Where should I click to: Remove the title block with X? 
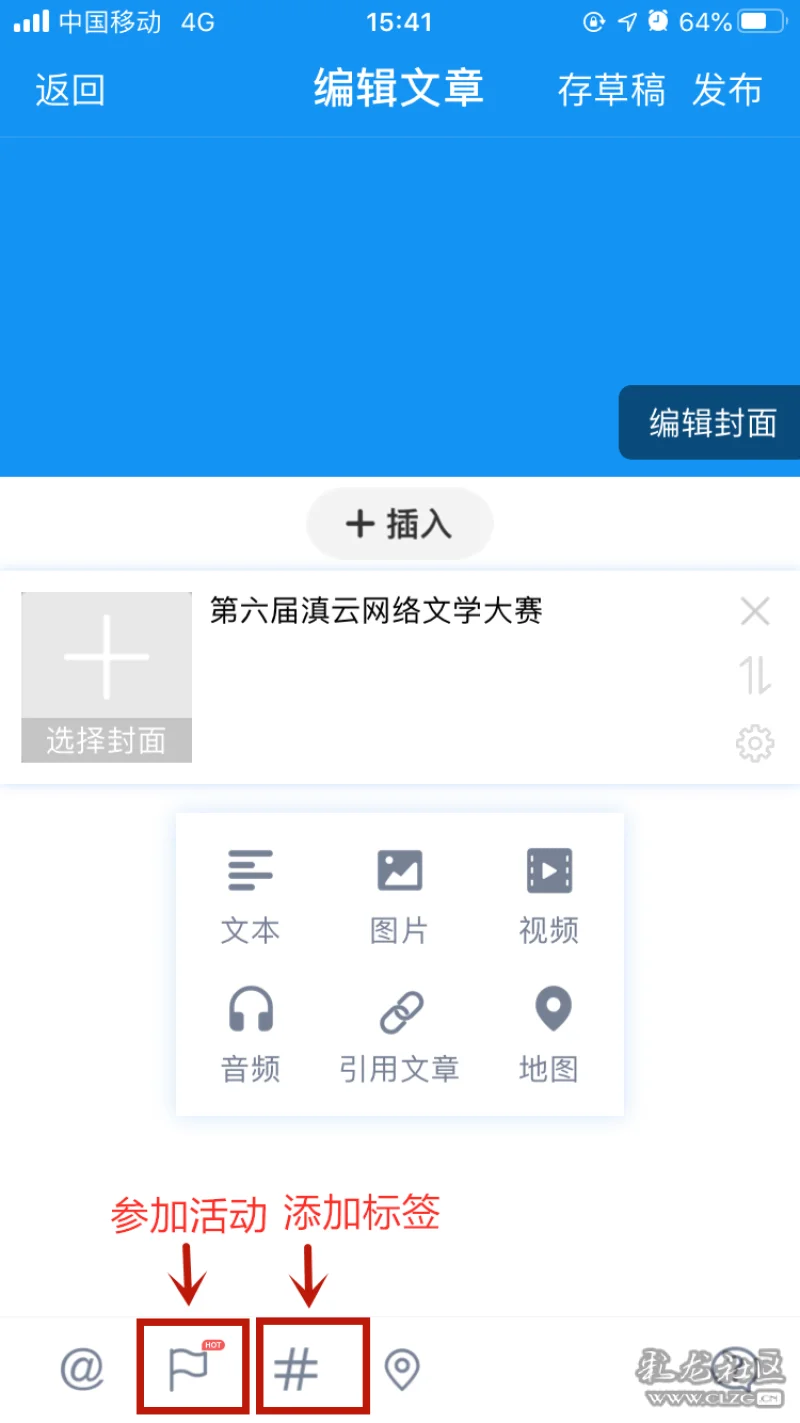(755, 611)
